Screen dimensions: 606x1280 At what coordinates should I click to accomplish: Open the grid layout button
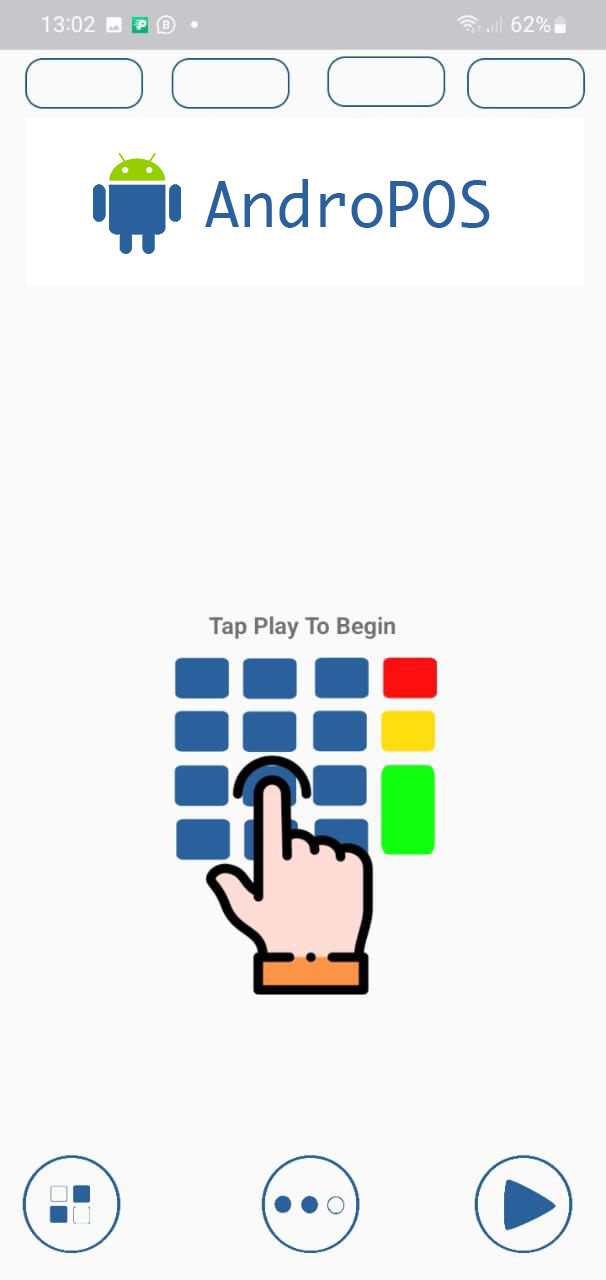71,1204
